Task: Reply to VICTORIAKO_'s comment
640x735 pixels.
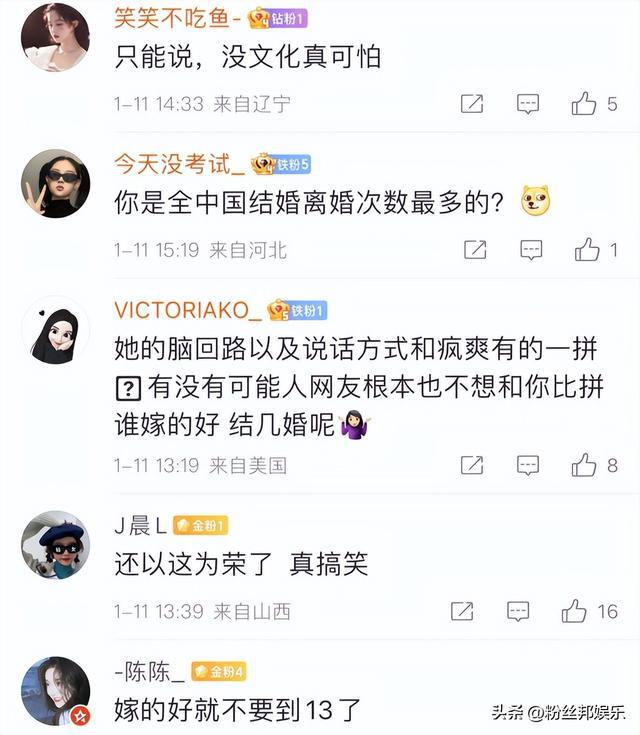Action: point(527,465)
